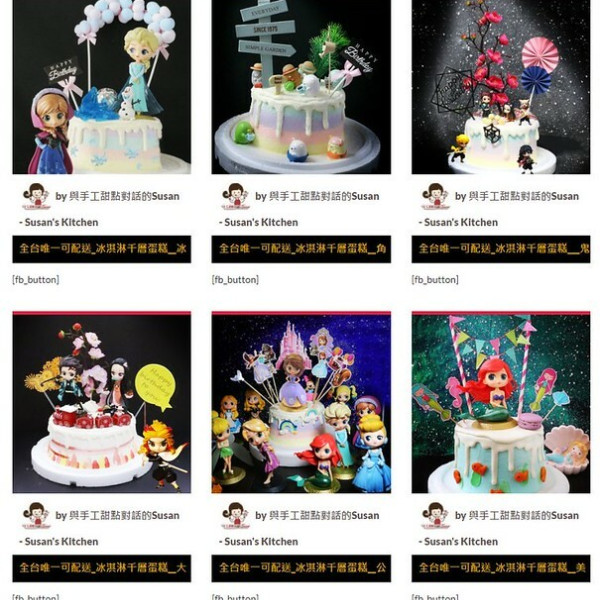
Task: Open the Ariel mermaid cake image
Action: point(500,402)
